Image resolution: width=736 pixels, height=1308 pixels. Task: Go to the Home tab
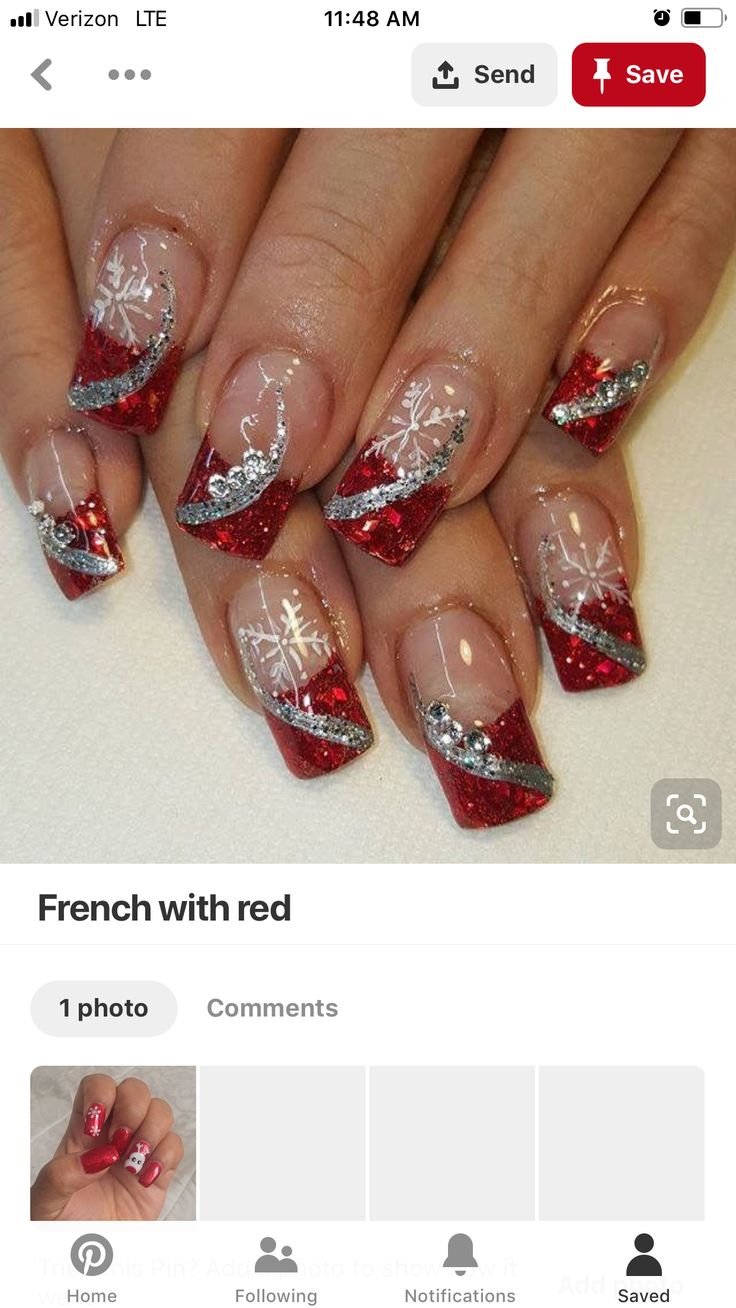(x=91, y=1268)
